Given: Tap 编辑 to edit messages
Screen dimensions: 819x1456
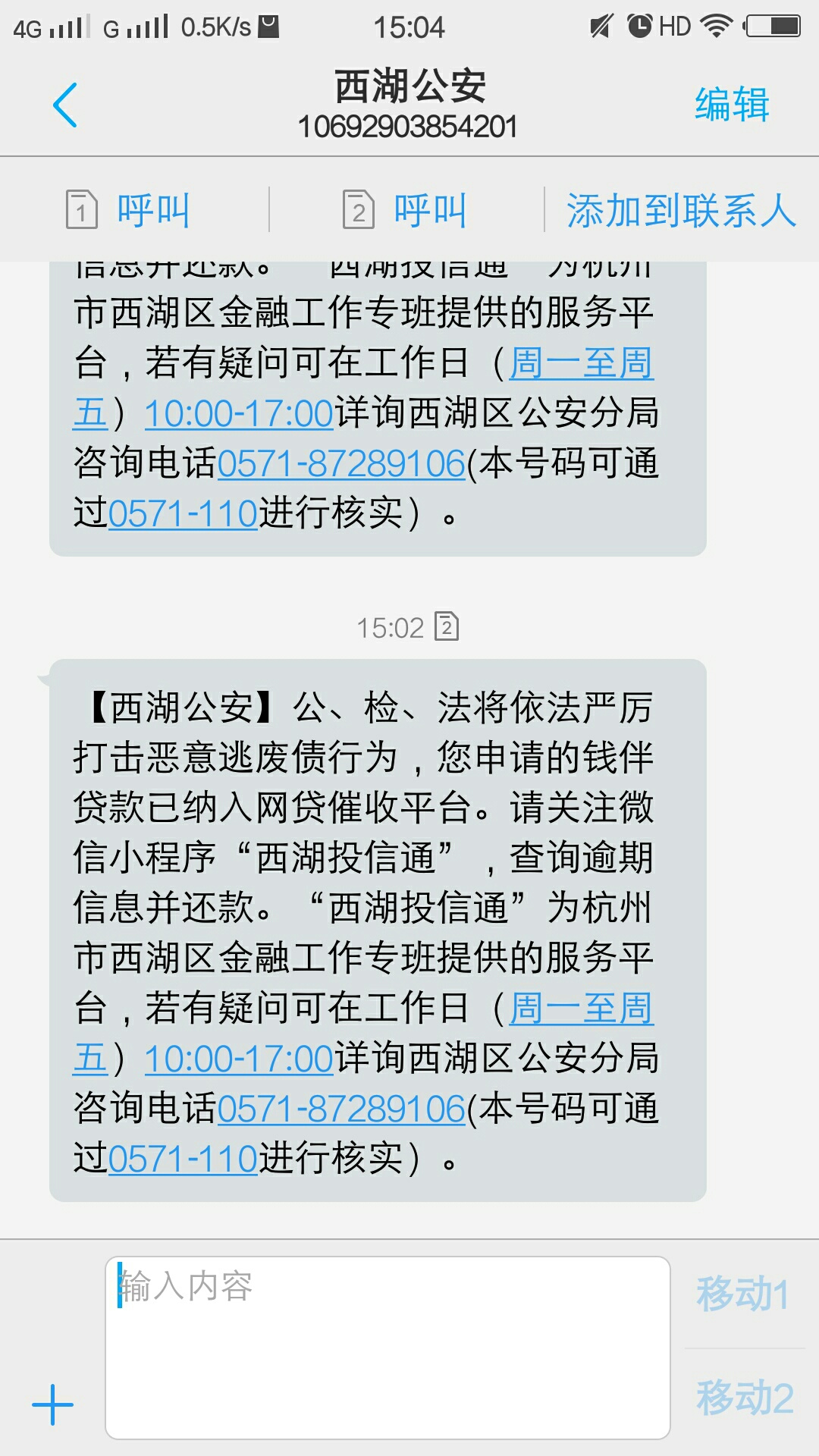Looking at the screenshot, I should 732,105.
